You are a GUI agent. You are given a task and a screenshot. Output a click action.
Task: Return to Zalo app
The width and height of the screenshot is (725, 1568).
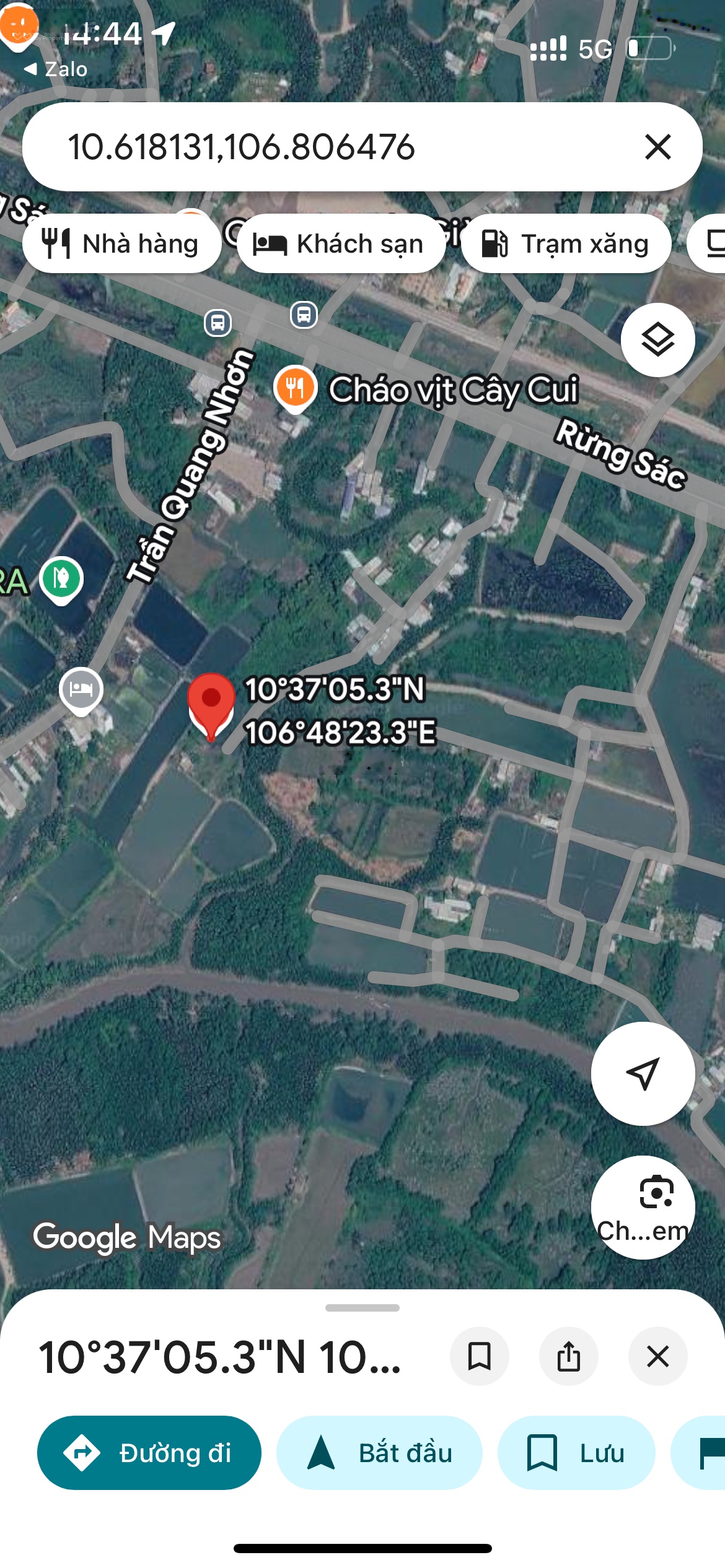(56, 69)
